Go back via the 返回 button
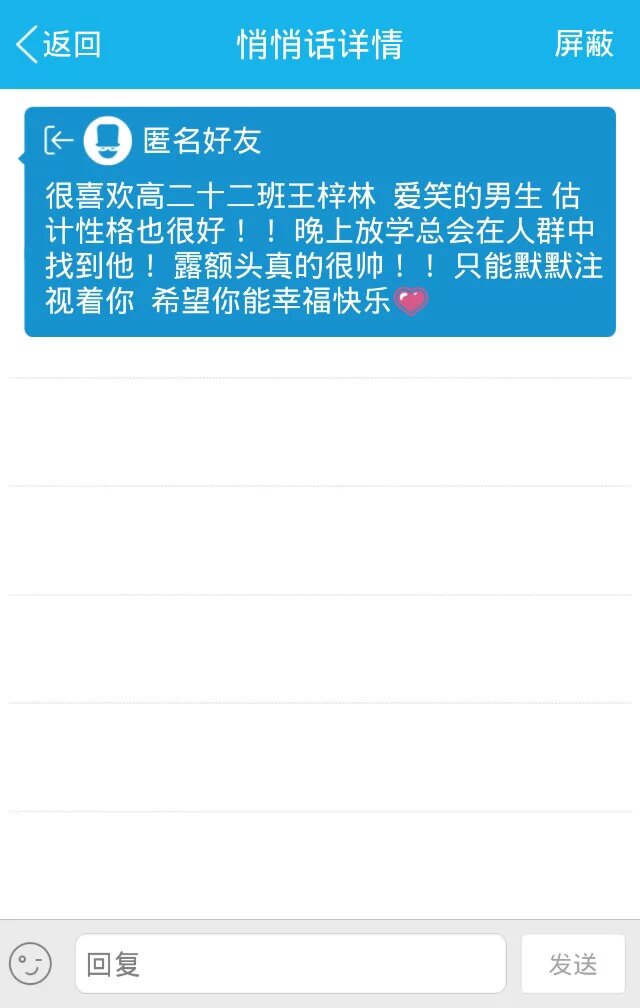Screen dimensions: 640x1008 point(59,45)
